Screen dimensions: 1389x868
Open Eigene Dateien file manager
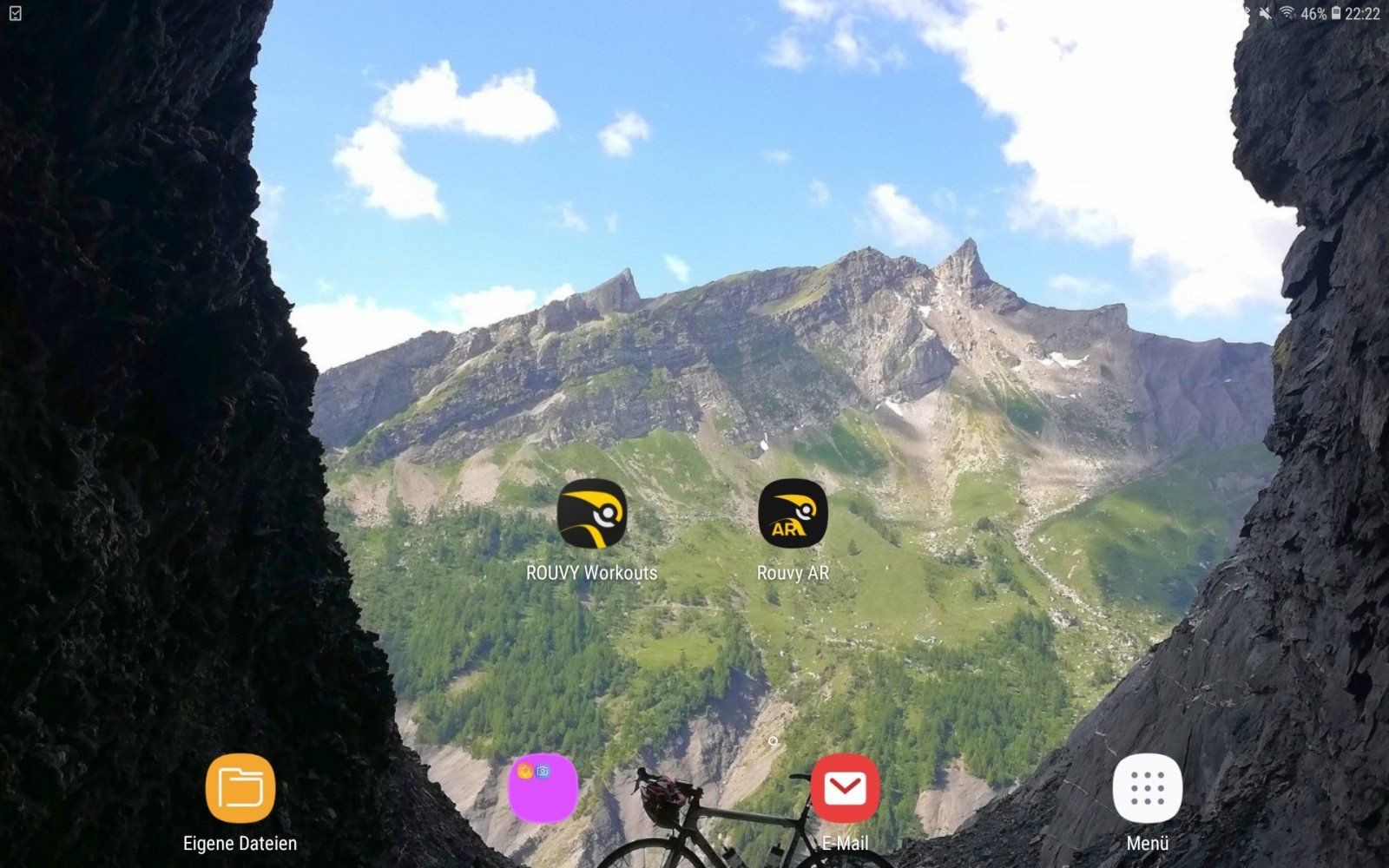click(240, 788)
